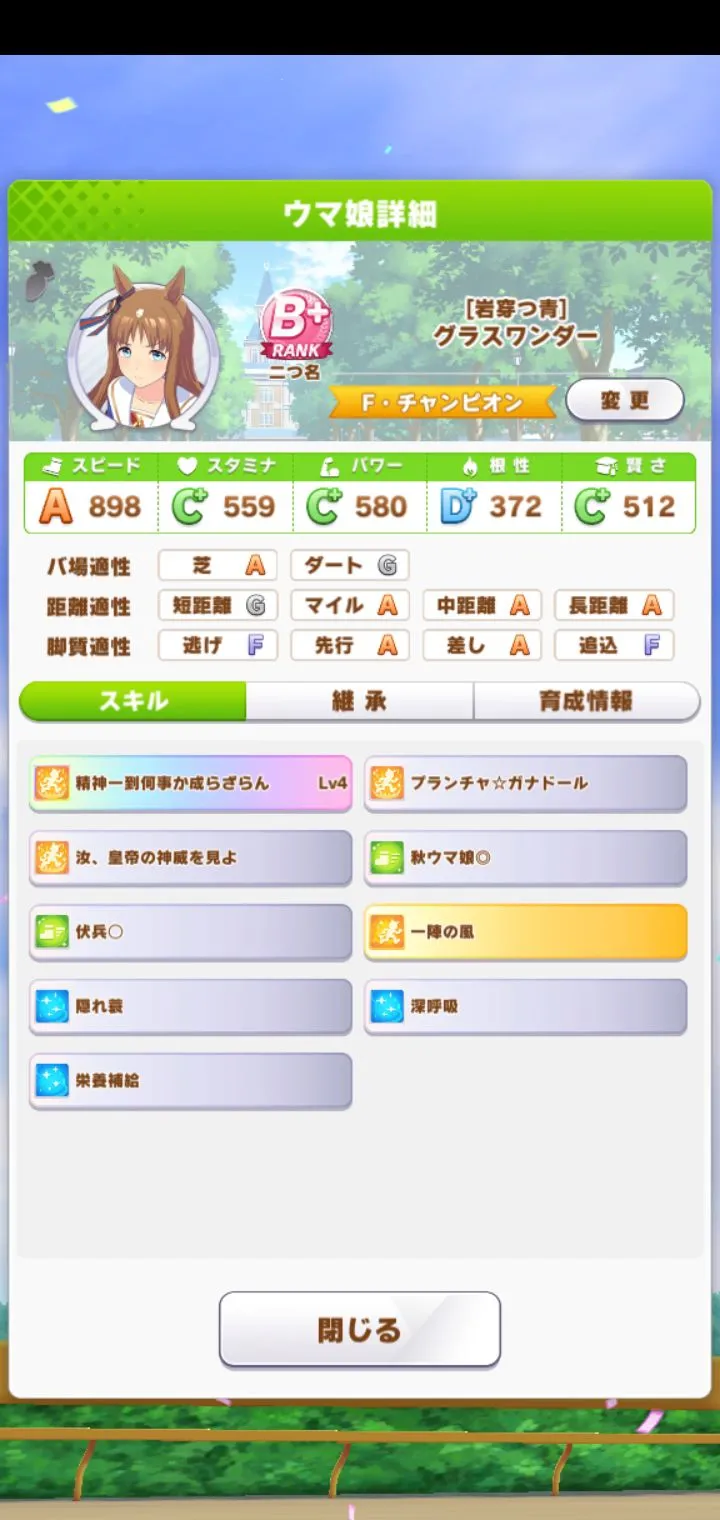
Task: Tap the 秋ウマ娘◎ skill
Action: click(x=525, y=857)
